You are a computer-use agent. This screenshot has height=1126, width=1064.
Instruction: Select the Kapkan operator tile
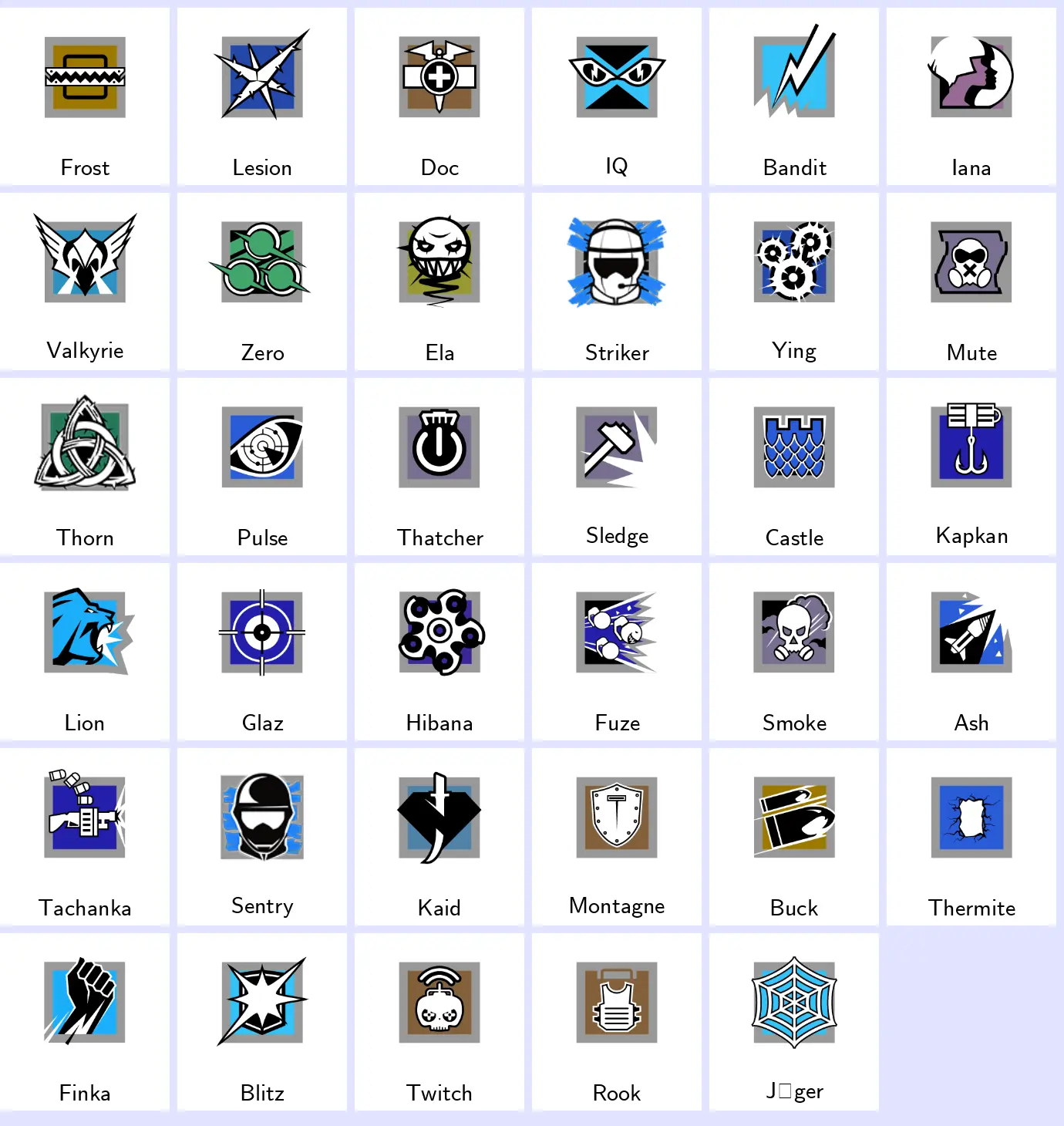click(x=971, y=467)
